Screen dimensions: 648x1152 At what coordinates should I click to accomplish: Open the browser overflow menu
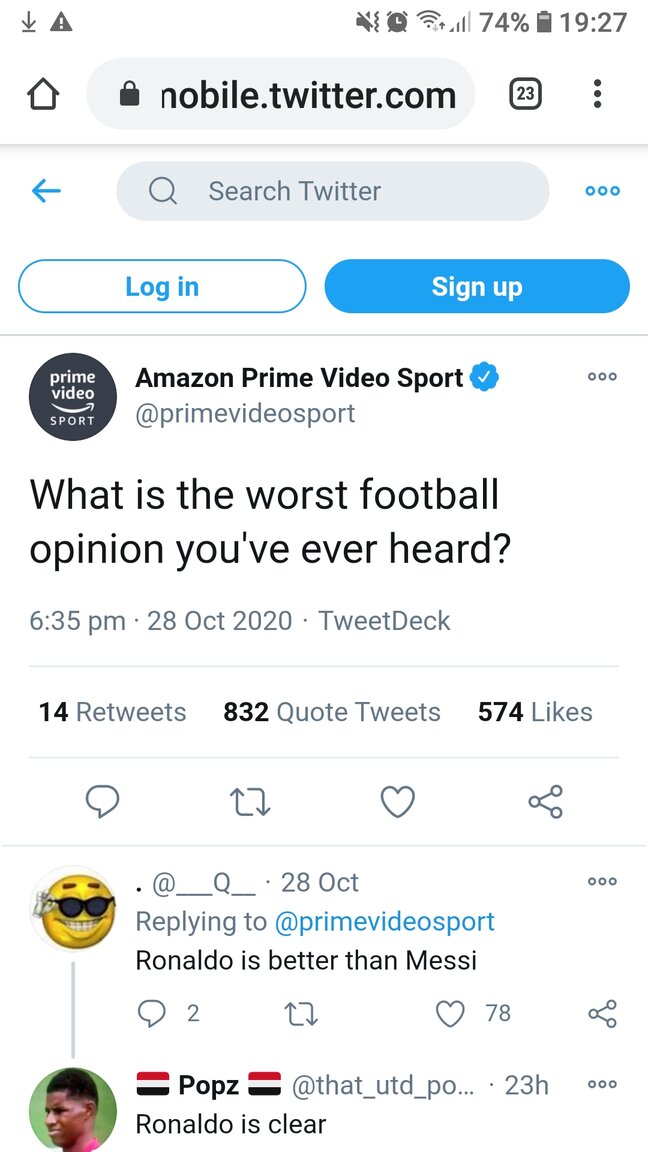click(597, 95)
